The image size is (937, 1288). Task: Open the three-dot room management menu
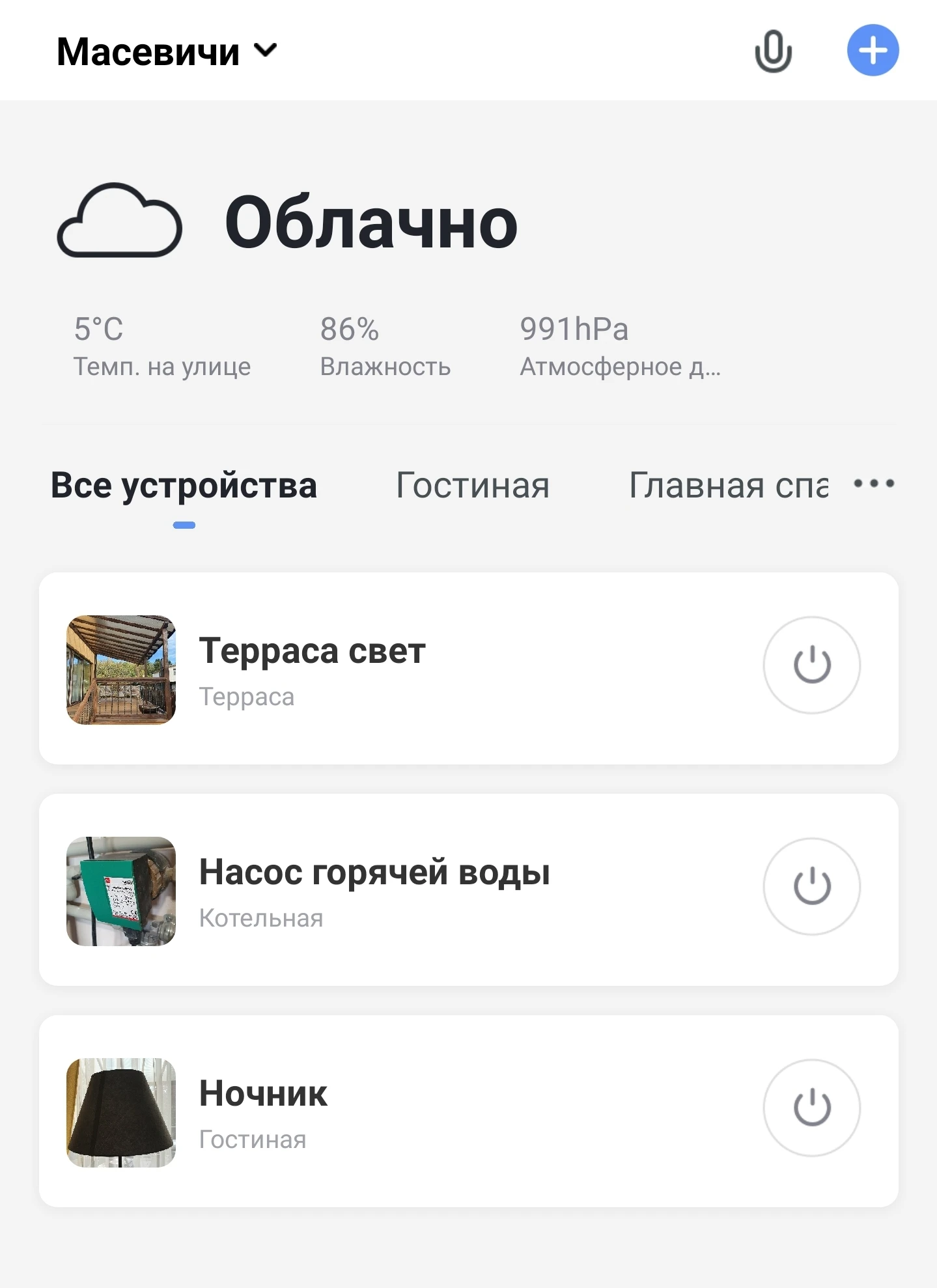point(874,484)
